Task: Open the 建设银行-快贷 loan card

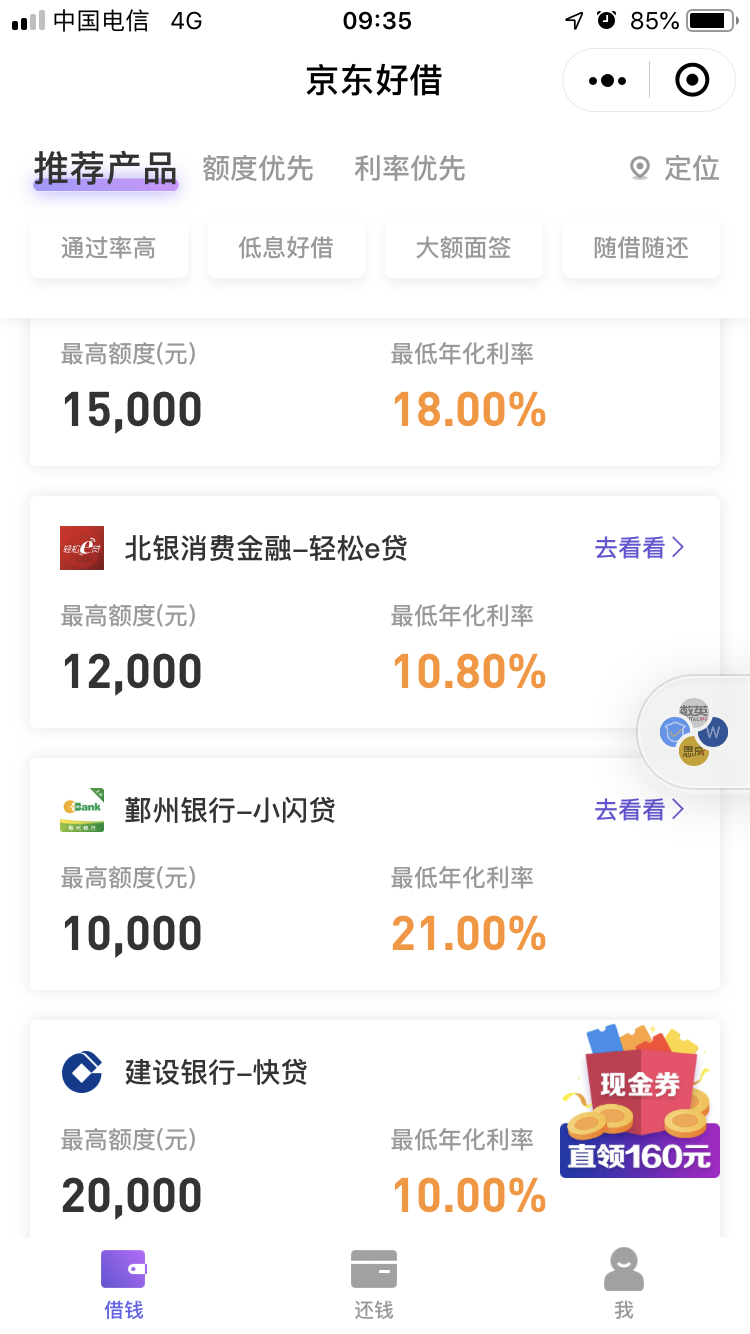Action: 375,1129
